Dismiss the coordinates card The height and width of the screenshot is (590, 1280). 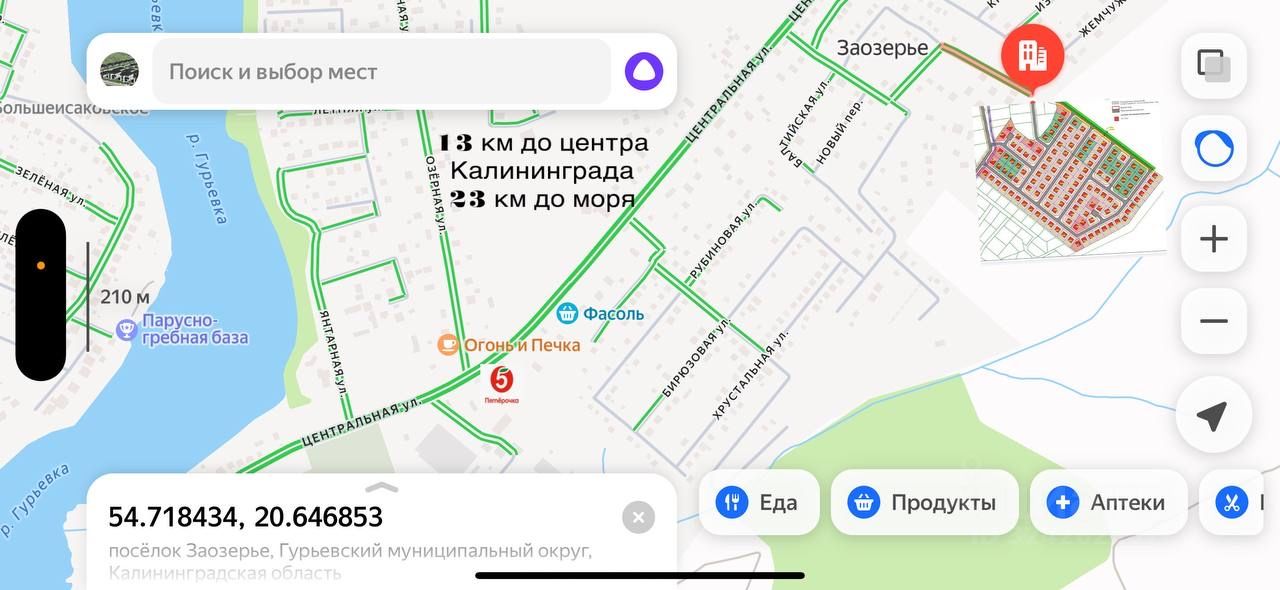coord(638,517)
